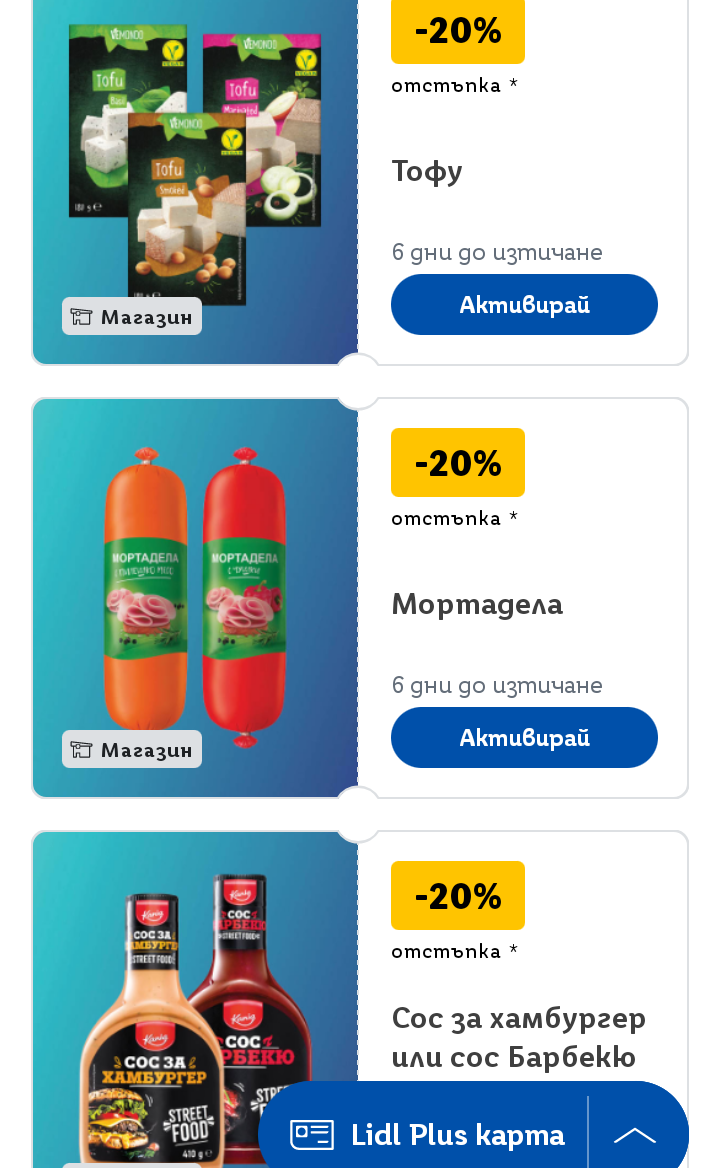Activate the Мортадела coupon

click(524, 738)
